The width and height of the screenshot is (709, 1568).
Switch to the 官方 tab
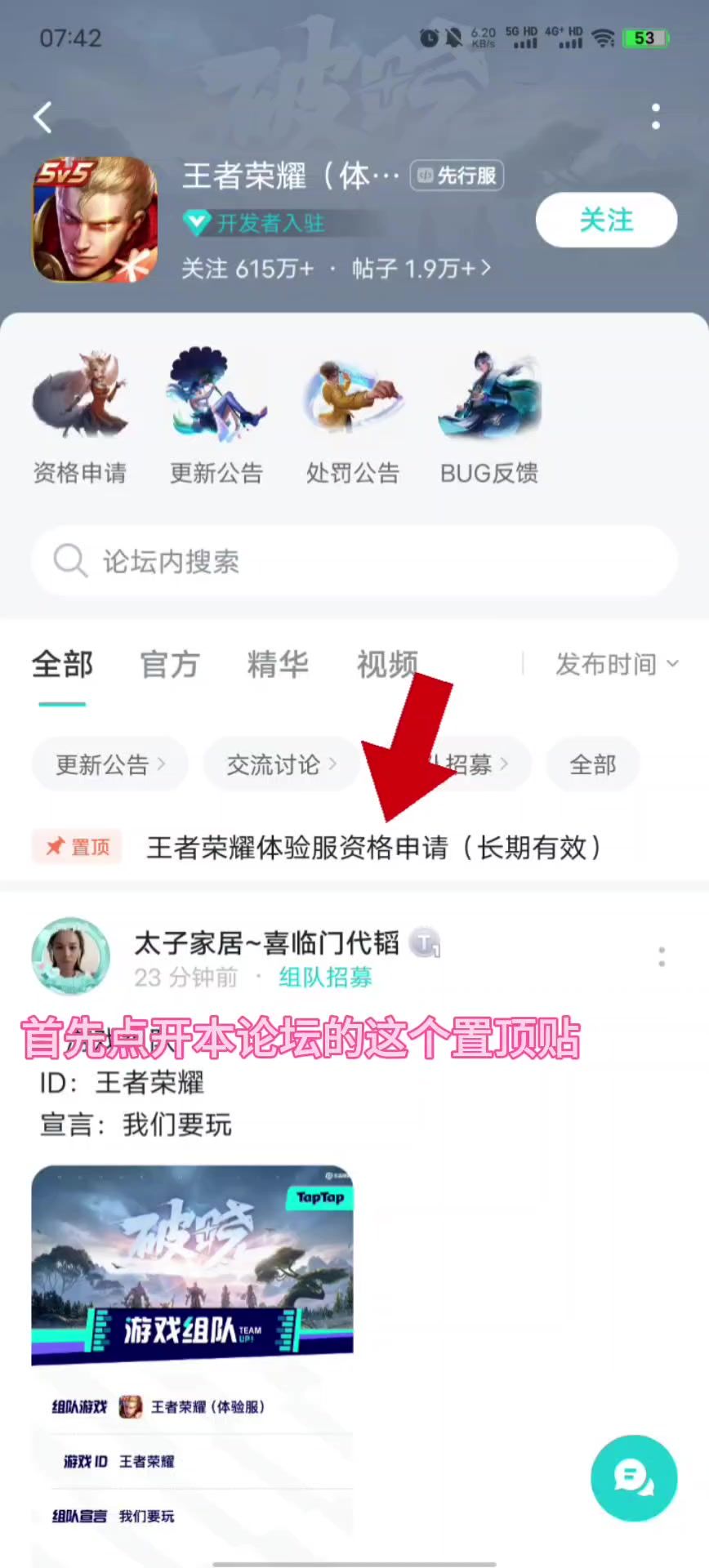(170, 665)
